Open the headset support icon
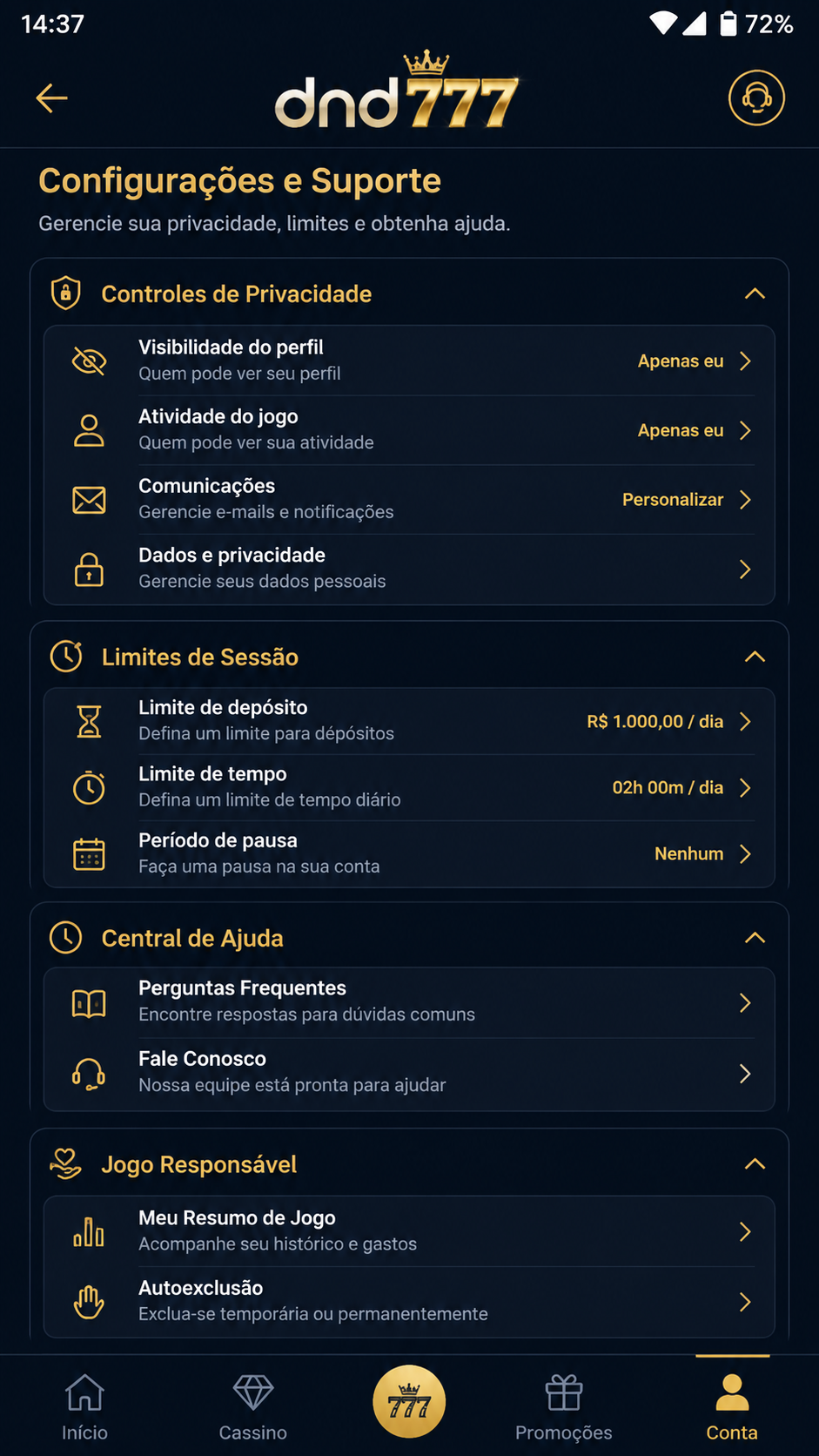The image size is (819, 1456). (x=756, y=98)
